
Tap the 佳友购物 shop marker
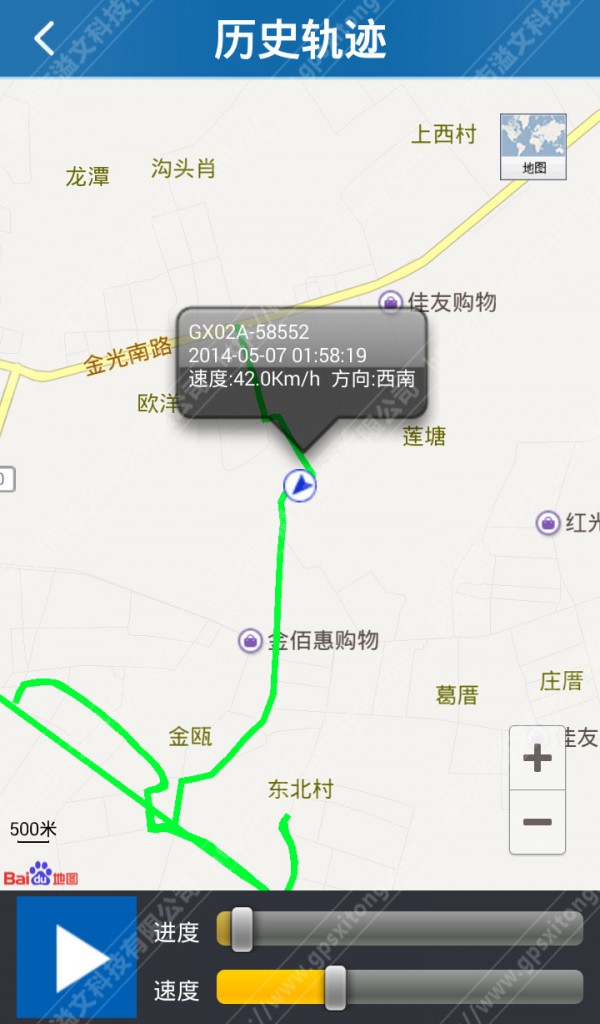click(x=390, y=301)
